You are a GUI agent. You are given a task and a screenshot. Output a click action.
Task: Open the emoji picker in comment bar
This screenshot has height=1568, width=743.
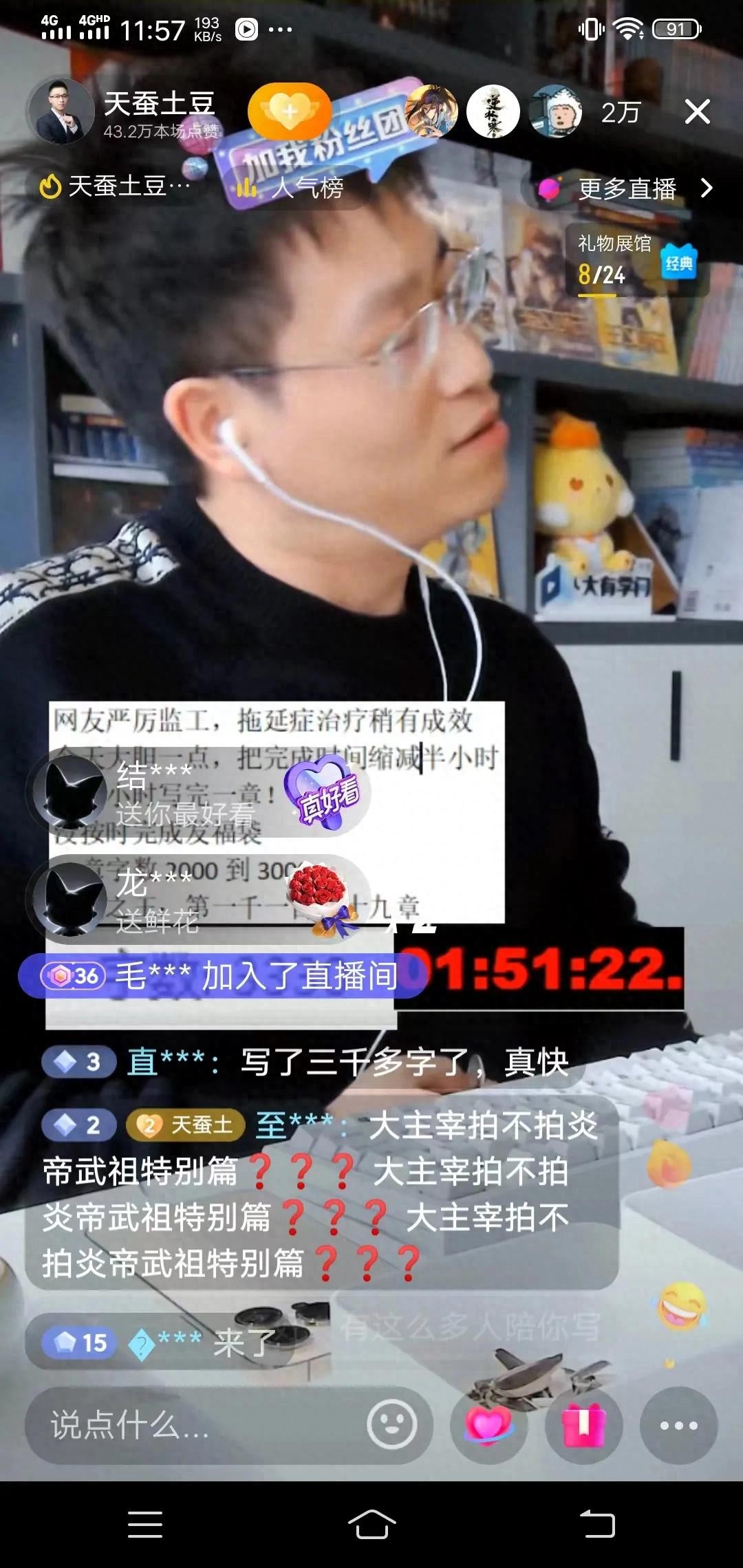pos(391,1425)
